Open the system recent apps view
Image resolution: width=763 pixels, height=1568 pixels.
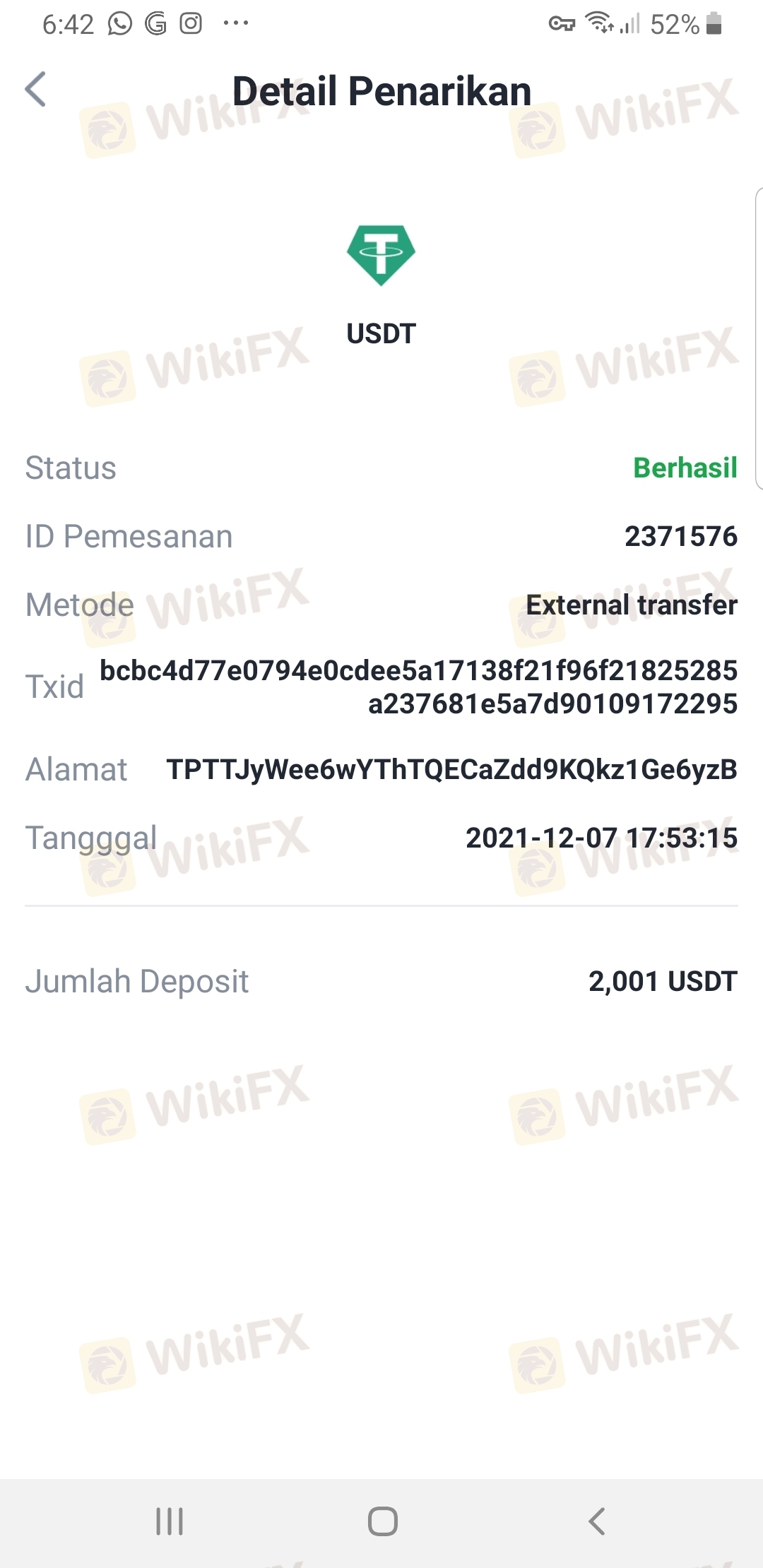(170, 1521)
